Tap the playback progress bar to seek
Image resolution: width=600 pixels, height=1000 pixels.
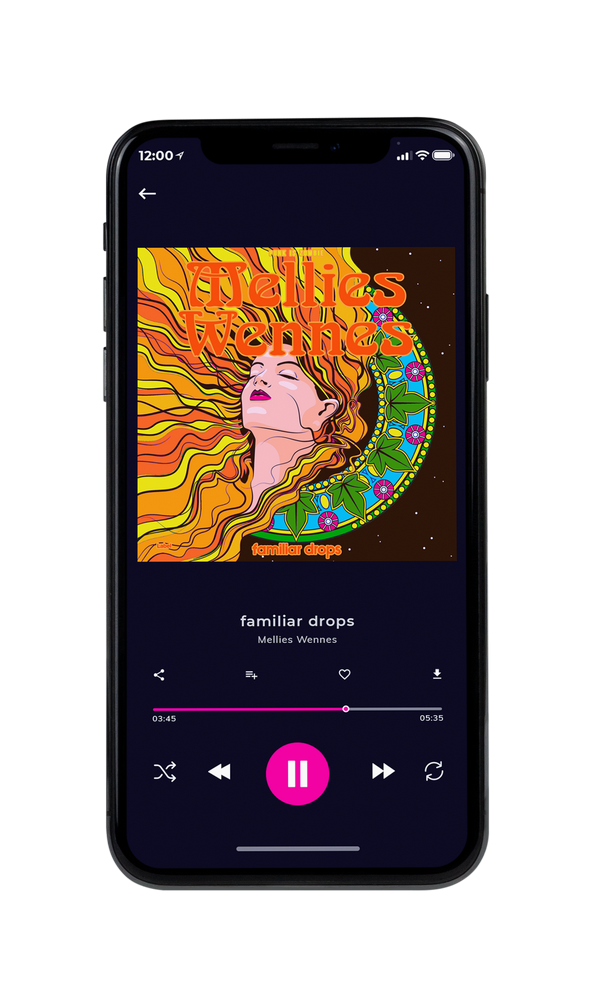297,709
